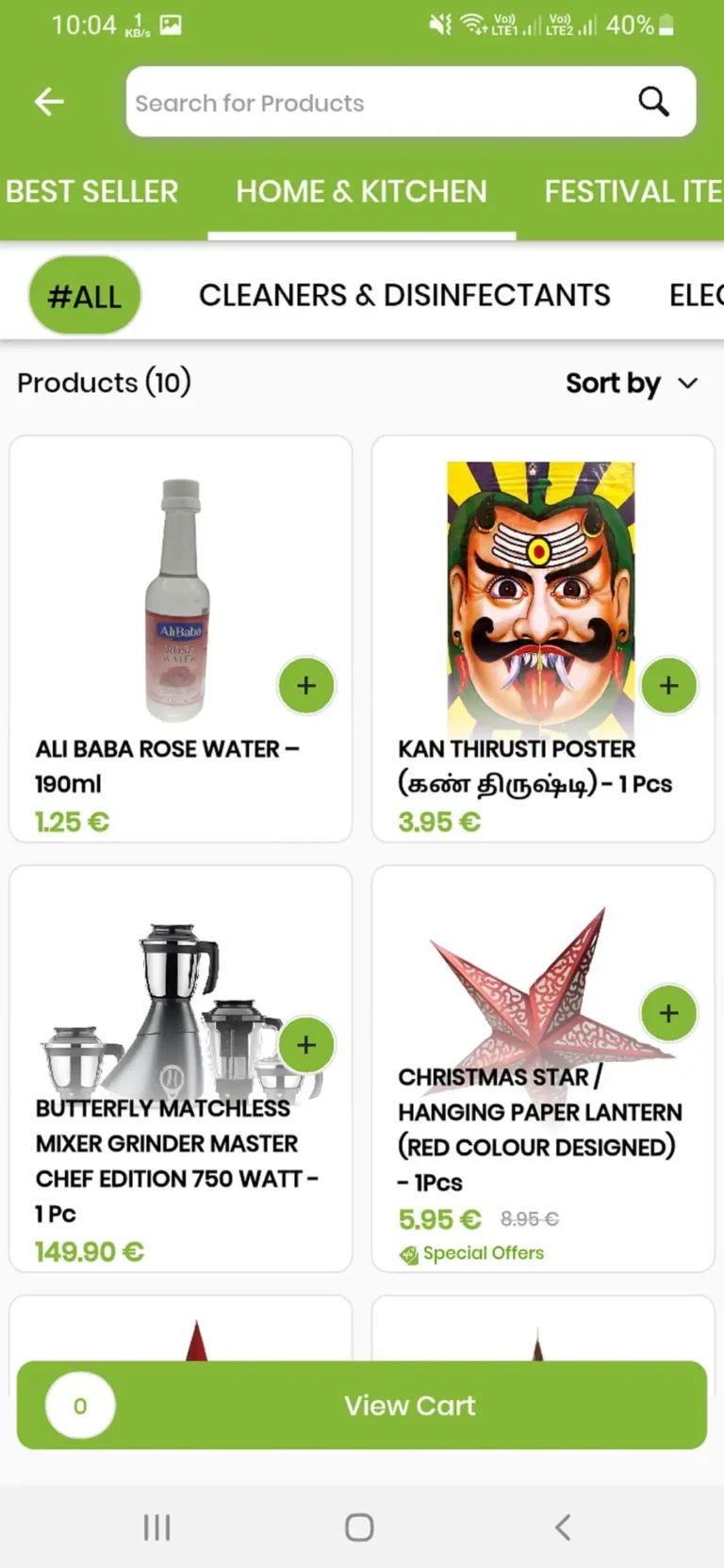Viewport: 724px width, 1568px height.
Task: Tap the Search for Products field
Action: 377,102
